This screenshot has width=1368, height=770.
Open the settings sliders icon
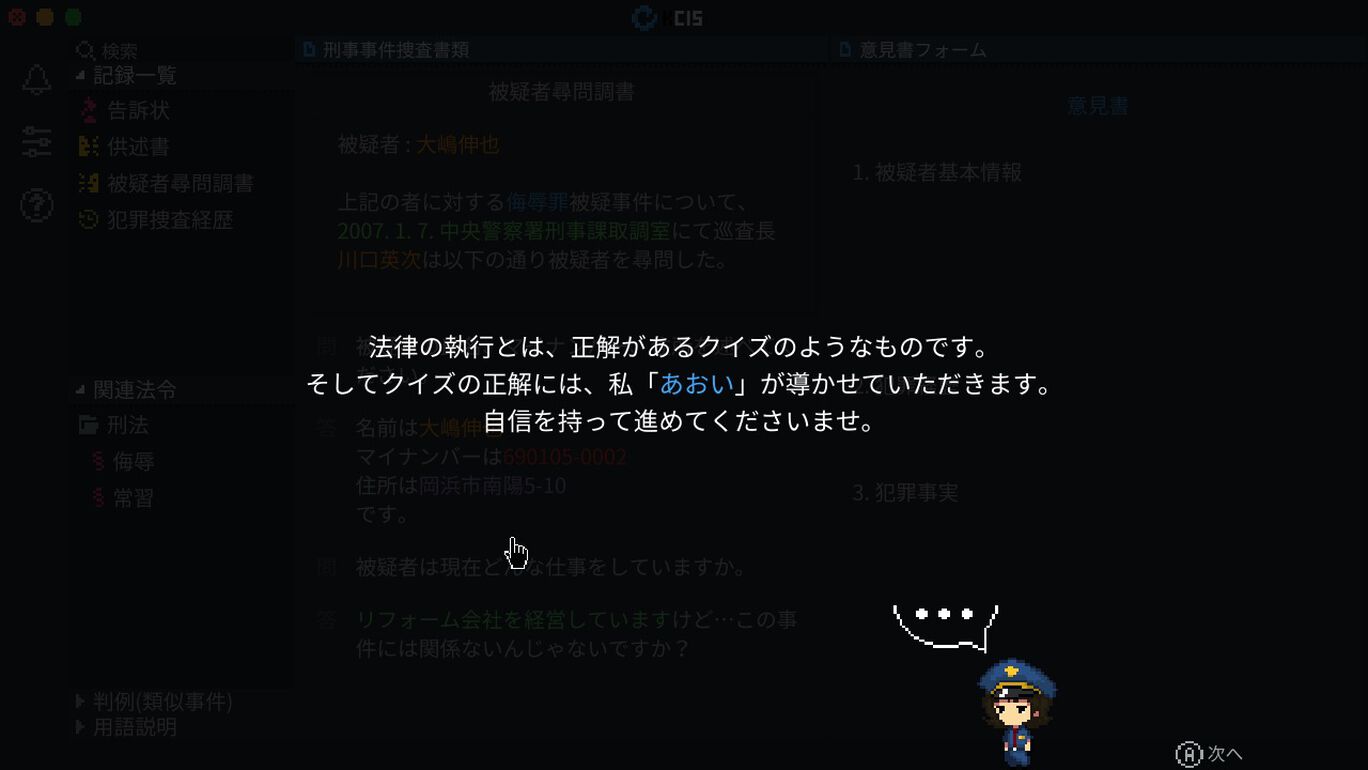pos(37,142)
